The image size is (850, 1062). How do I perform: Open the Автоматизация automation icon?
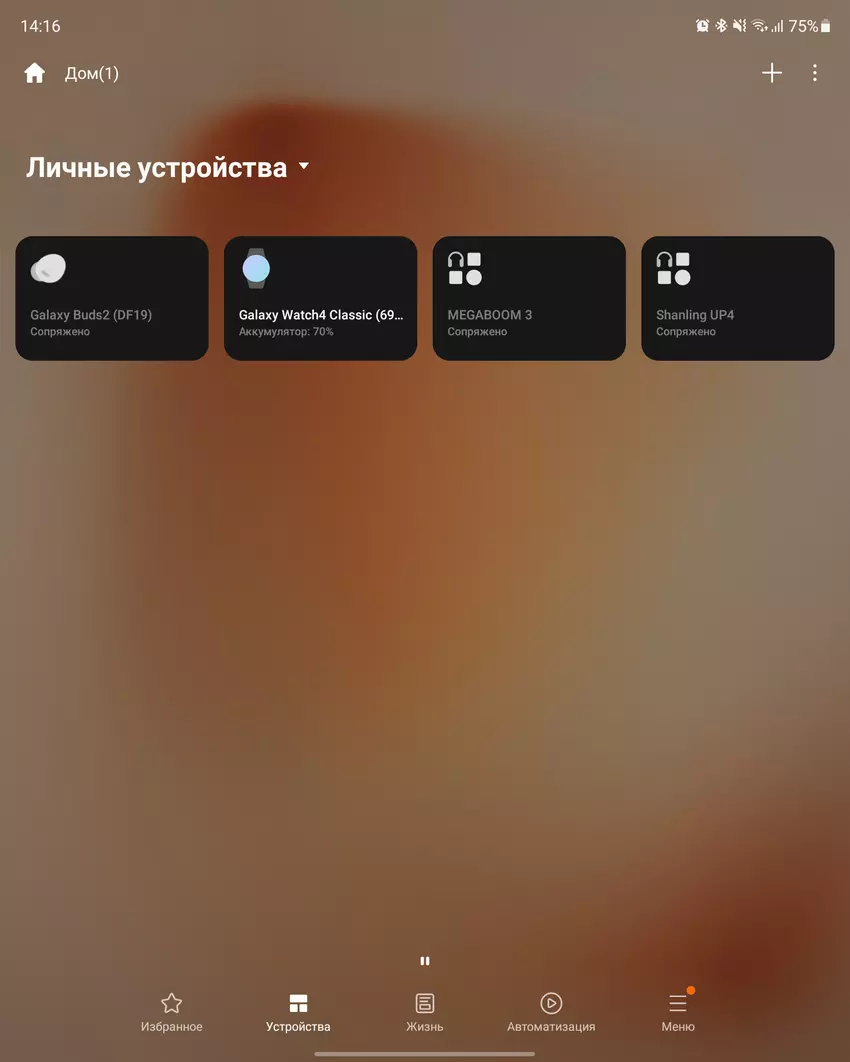tap(551, 1001)
